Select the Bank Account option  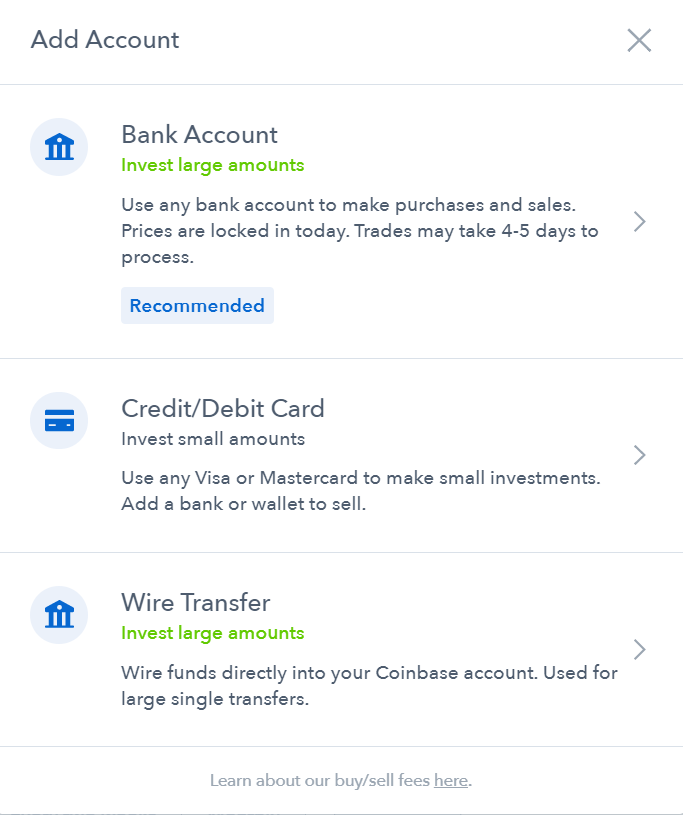coord(340,221)
